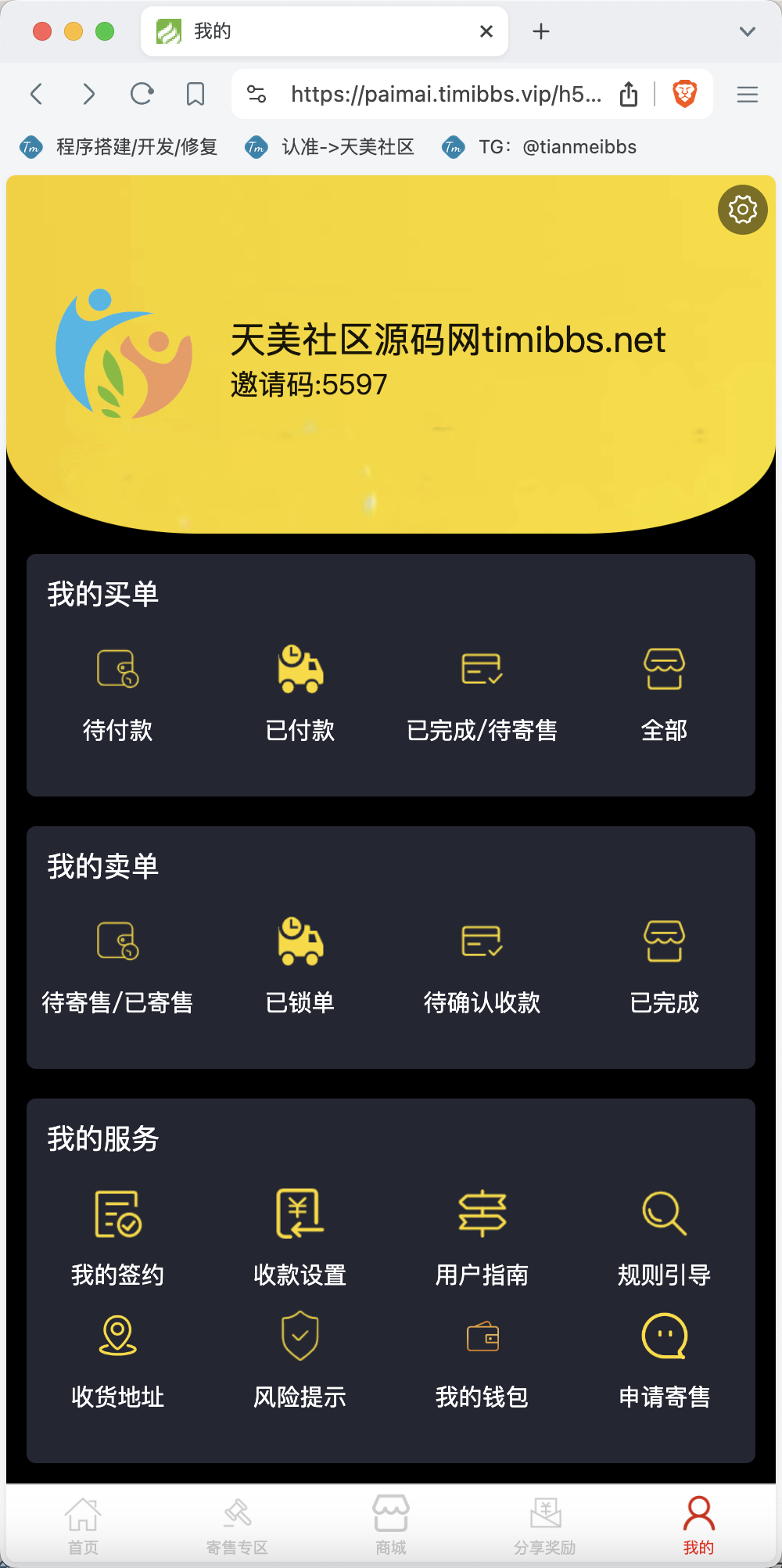
Task: Open 待寄售/已寄售 sell orders
Action: click(x=117, y=962)
